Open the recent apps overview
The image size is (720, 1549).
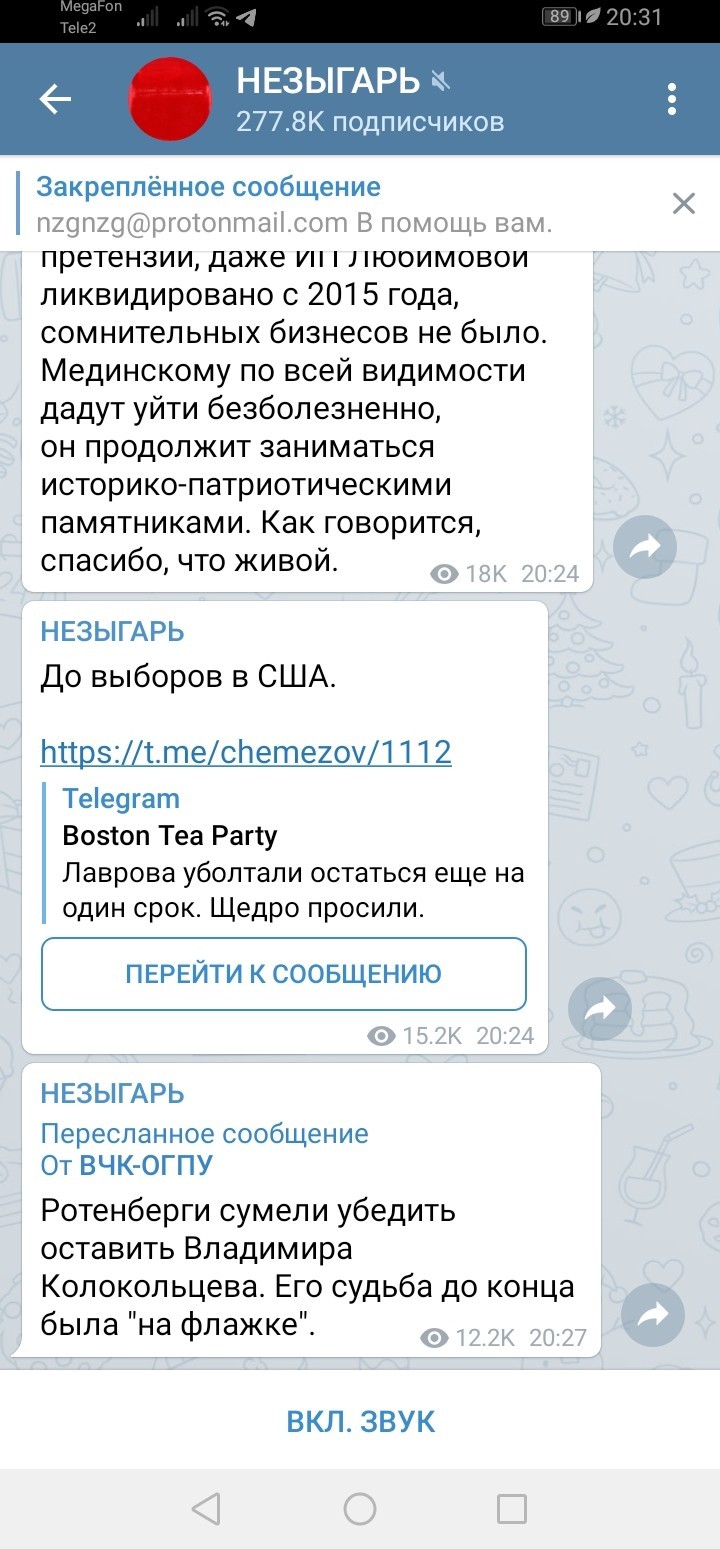click(x=511, y=1508)
